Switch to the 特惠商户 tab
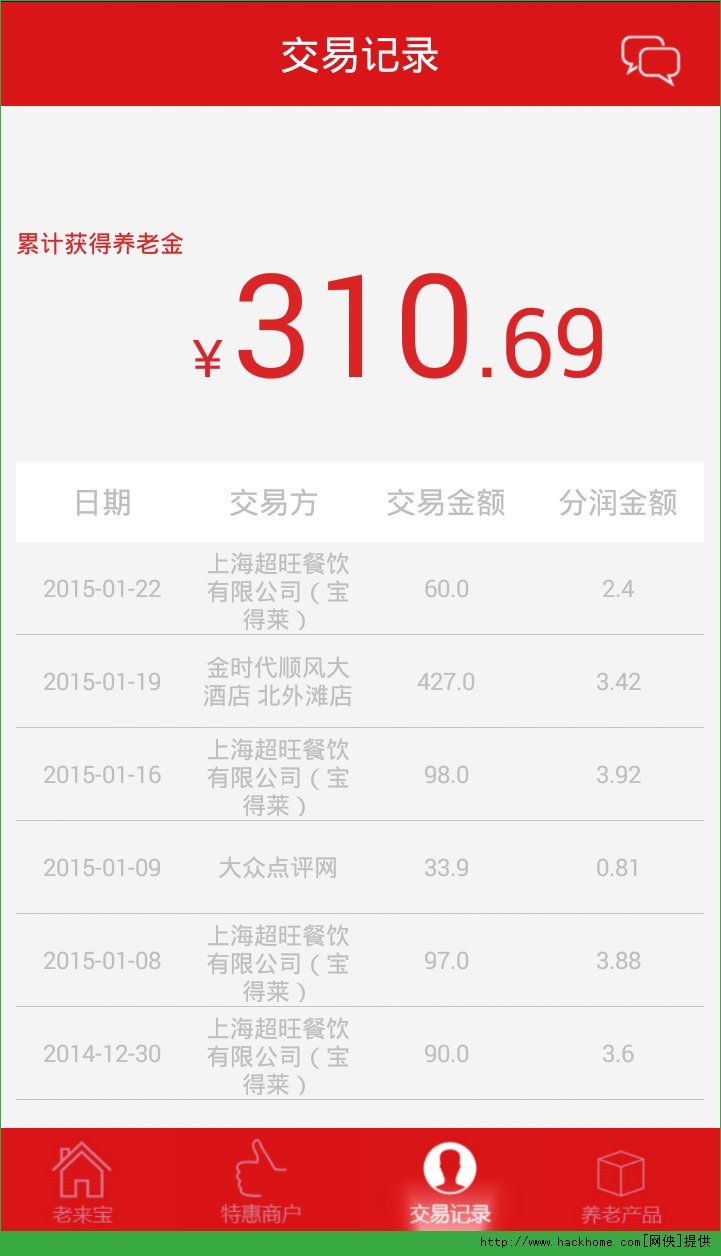Viewport: 721px width, 1256px height. pyautogui.click(x=261, y=1181)
